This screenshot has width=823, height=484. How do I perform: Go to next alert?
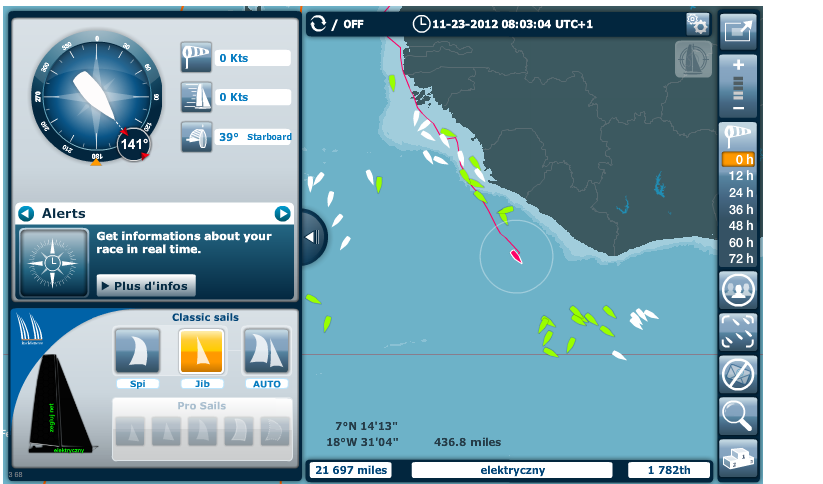pos(282,213)
